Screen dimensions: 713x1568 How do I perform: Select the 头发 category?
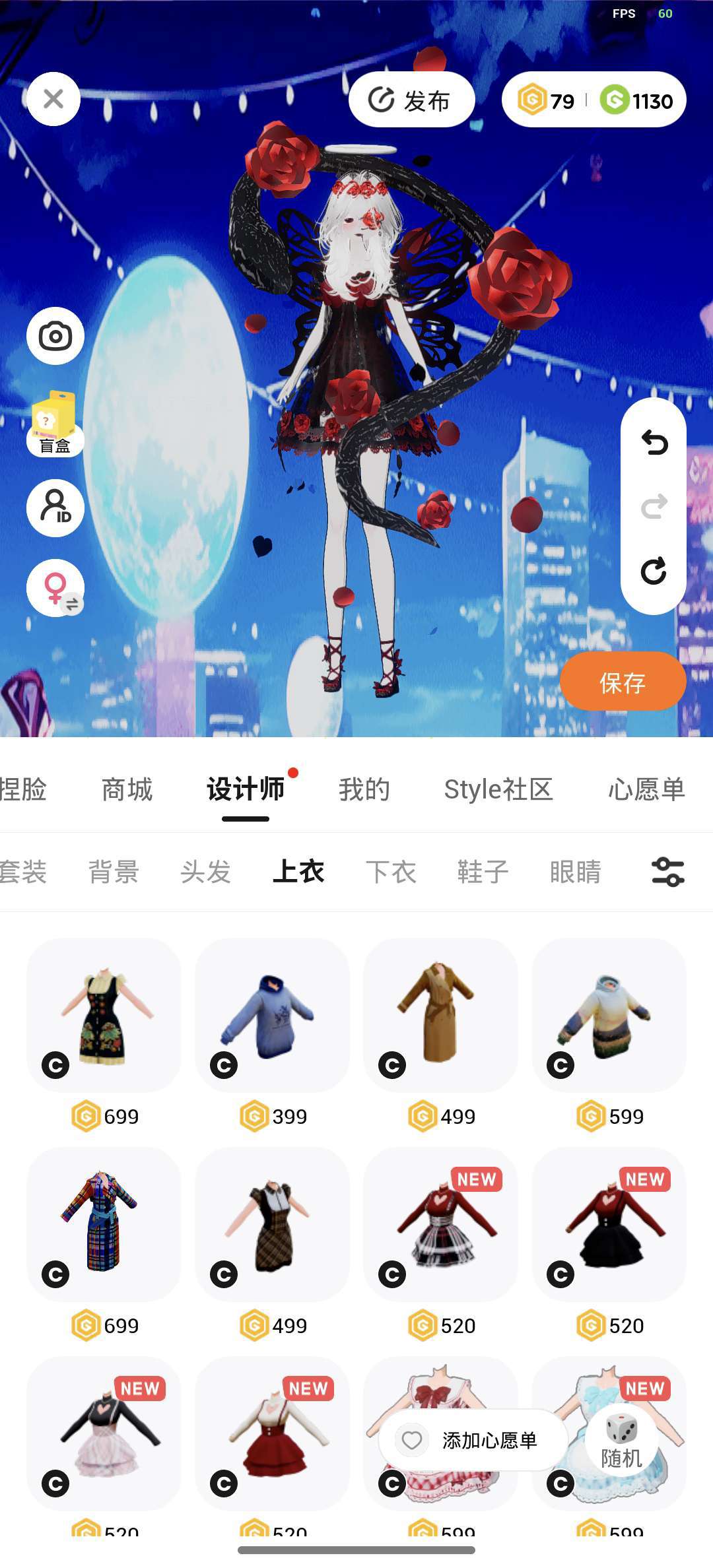[x=206, y=872]
